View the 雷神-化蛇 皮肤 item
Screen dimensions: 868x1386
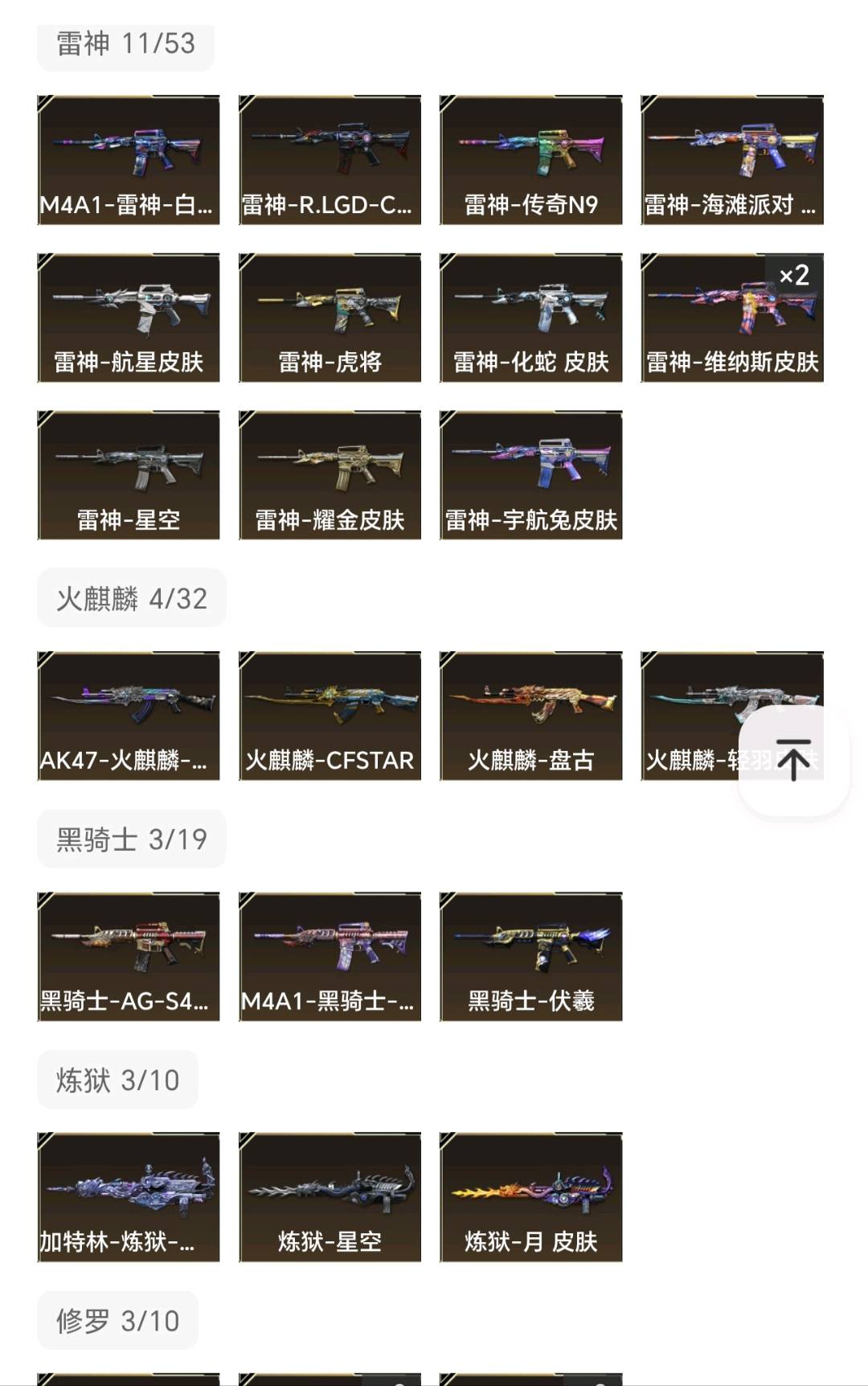(x=530, y=317)
